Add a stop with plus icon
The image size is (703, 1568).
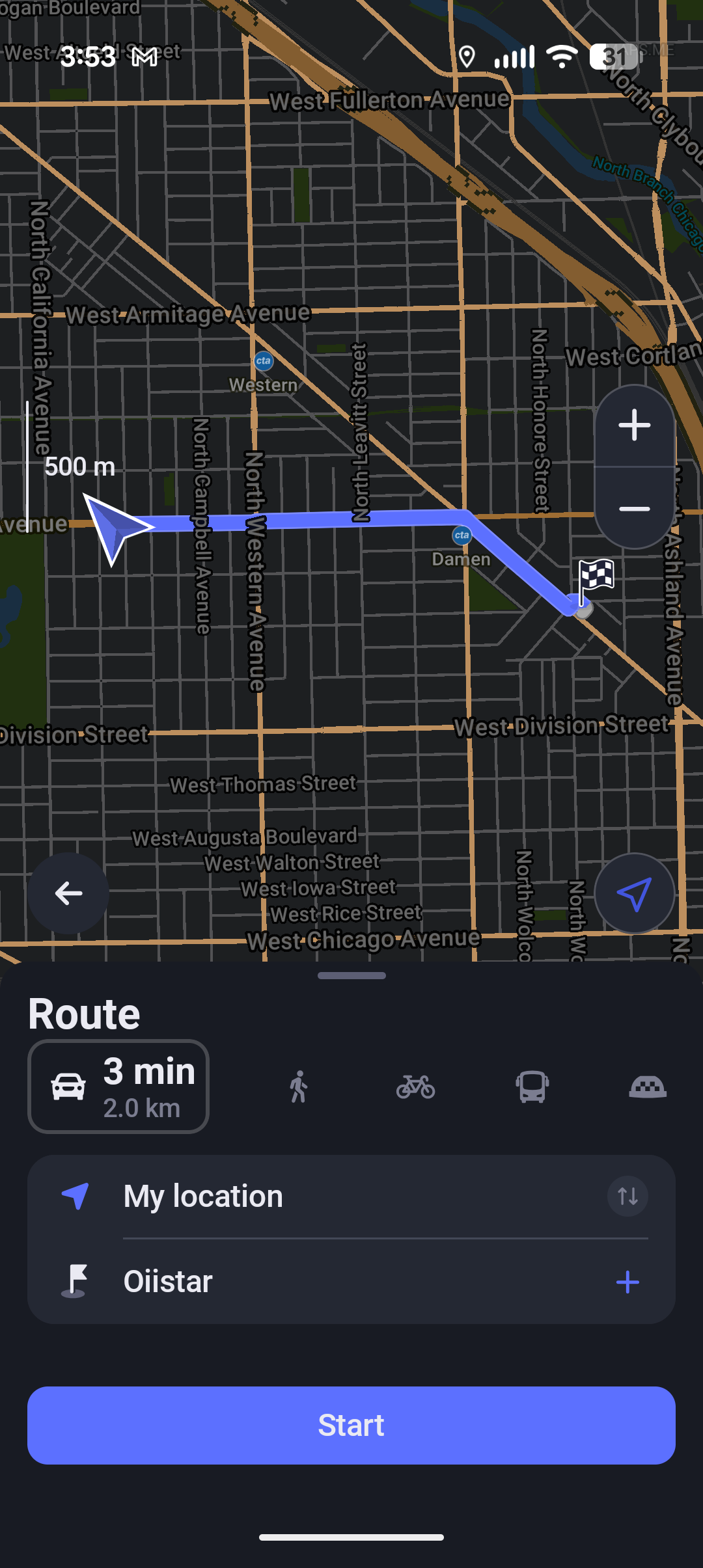(x=627, y=1282)
